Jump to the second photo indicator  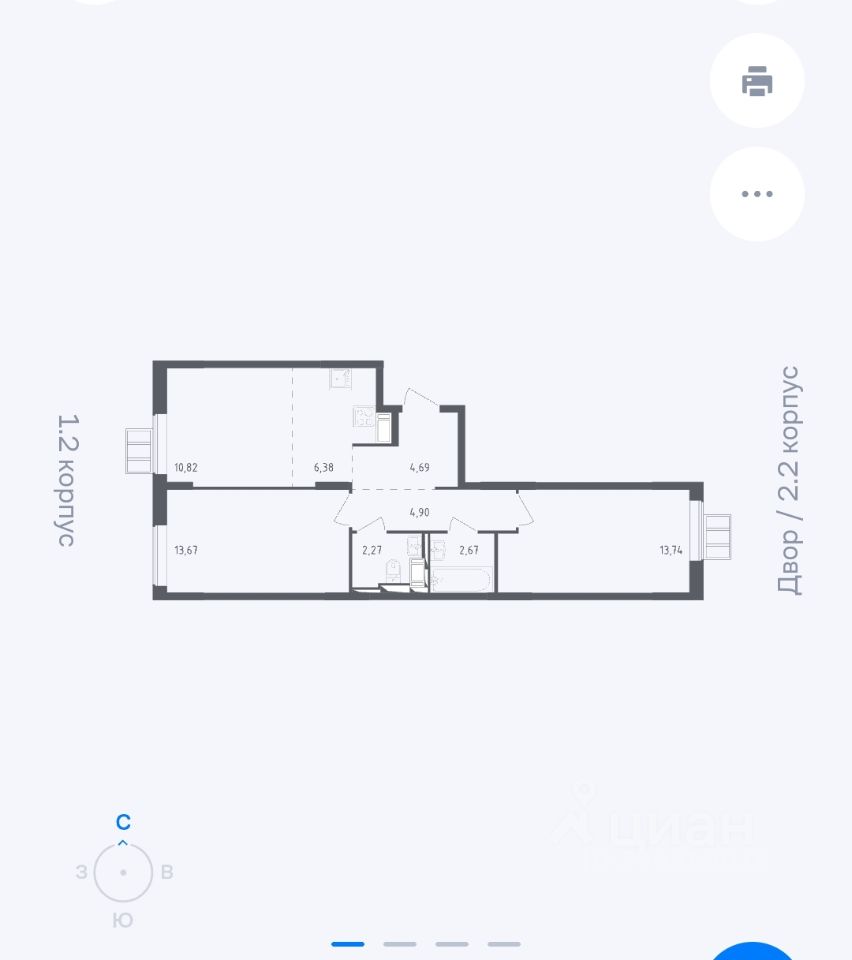point(400,943)
